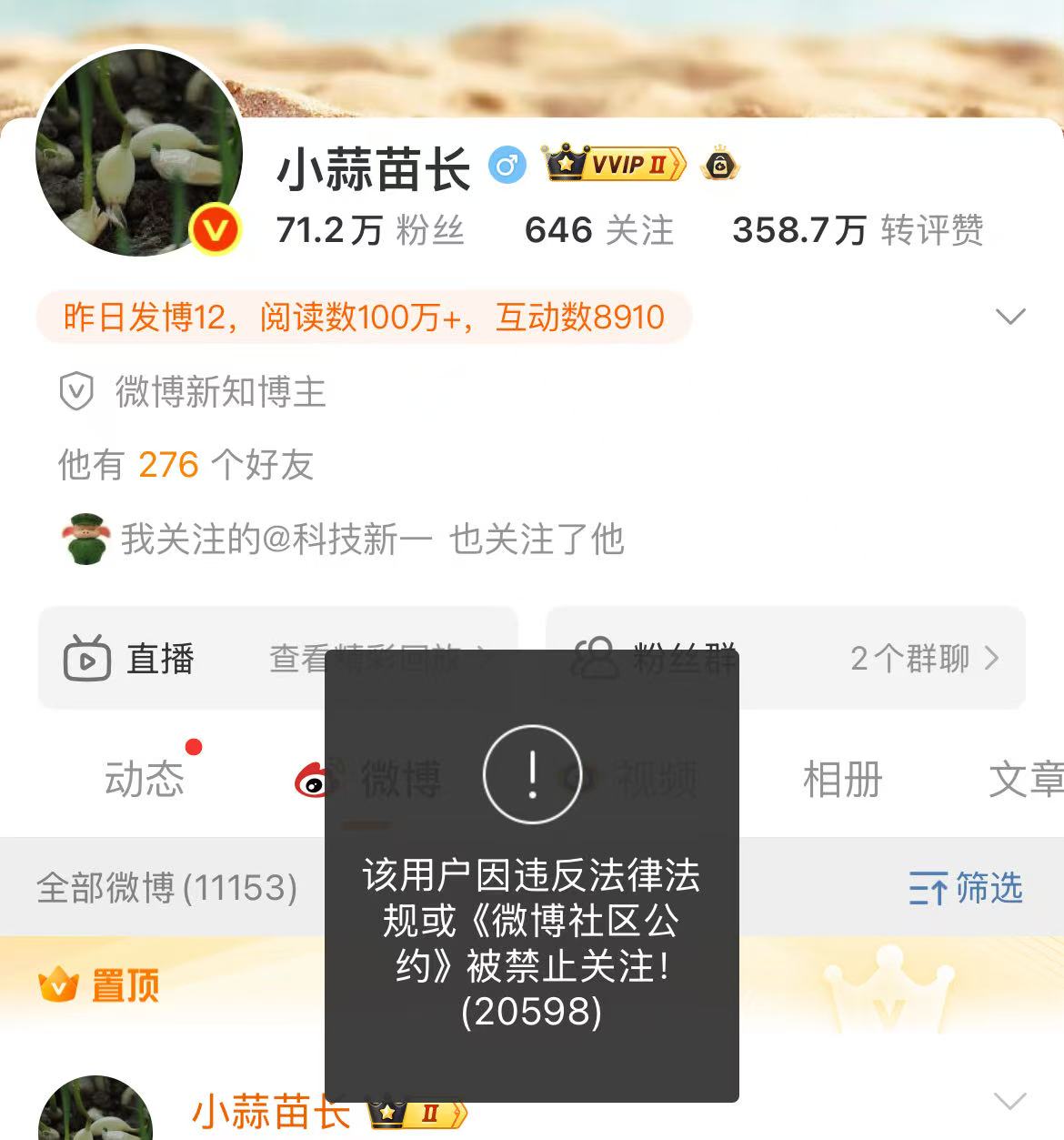Open the 筛选 filter for posts
Image resolution: width=1064 pixels, height=1140 pixels.
(x=966, y=888)
